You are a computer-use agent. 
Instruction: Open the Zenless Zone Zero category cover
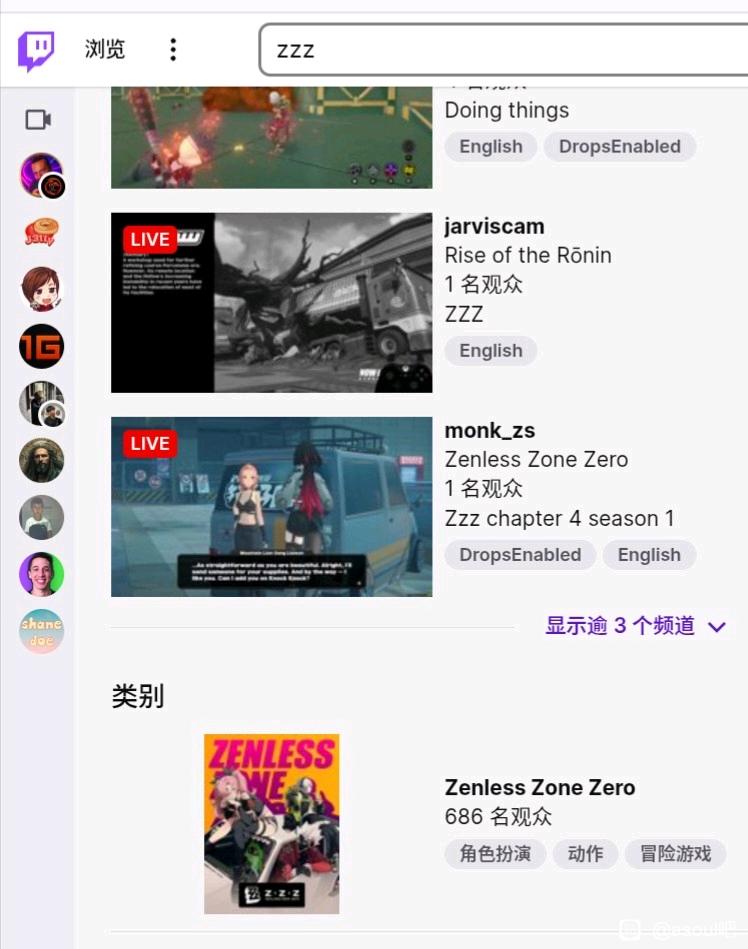tap(271, 824)
